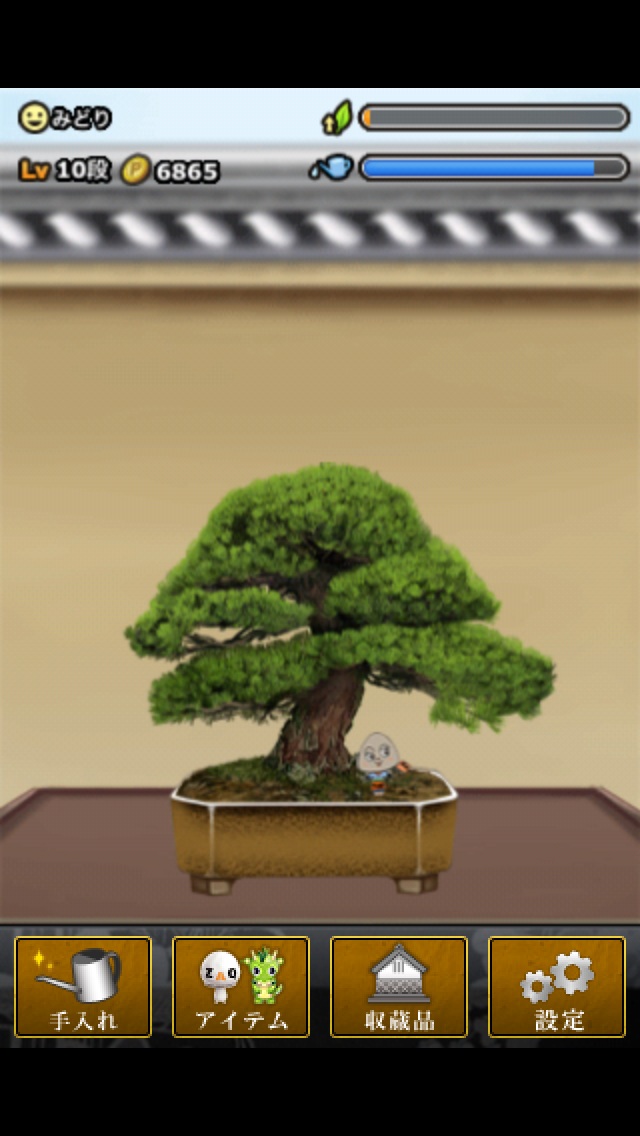Tap the egg character by the tree
640x1136 pixels.
coord(377,760)
